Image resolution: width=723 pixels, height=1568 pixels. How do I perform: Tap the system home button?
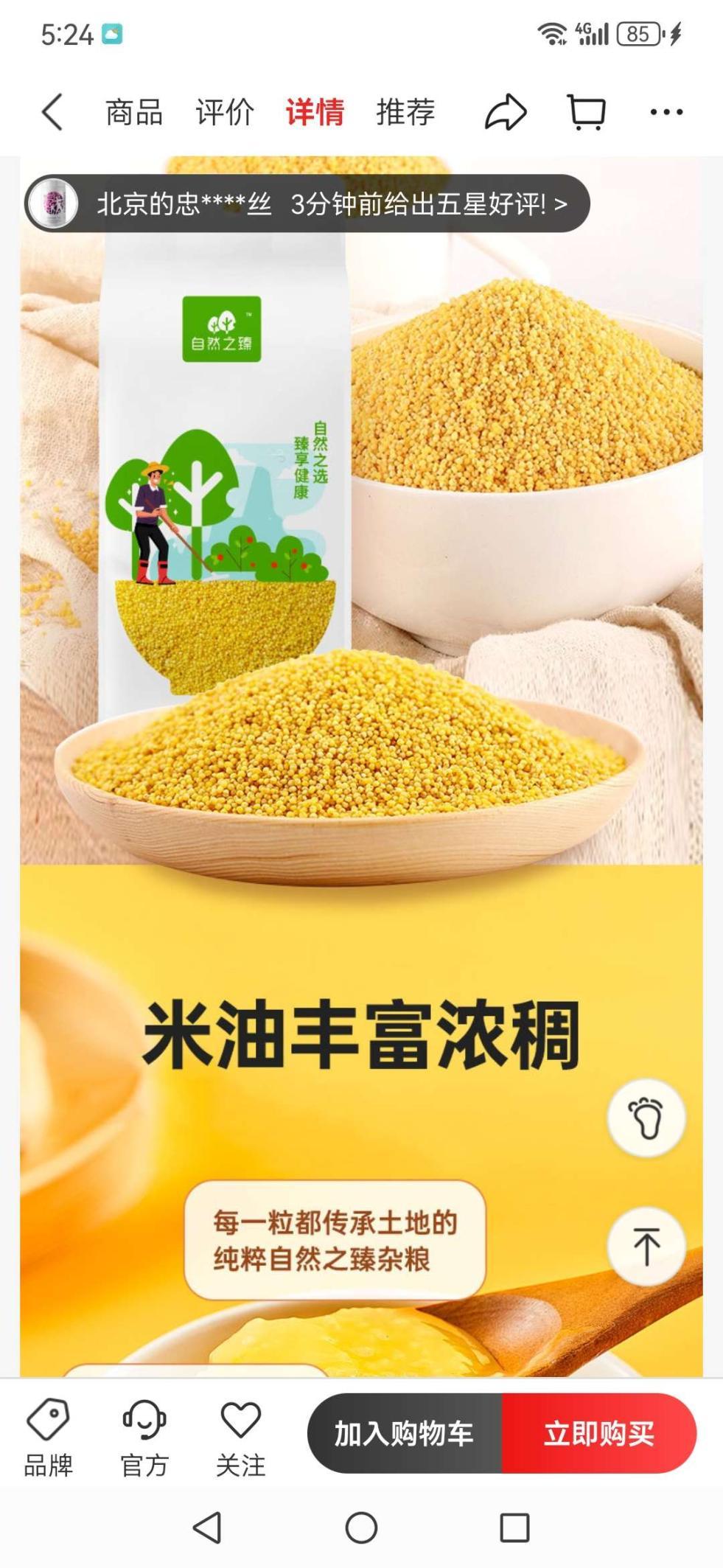click(x=361, y=1527)
